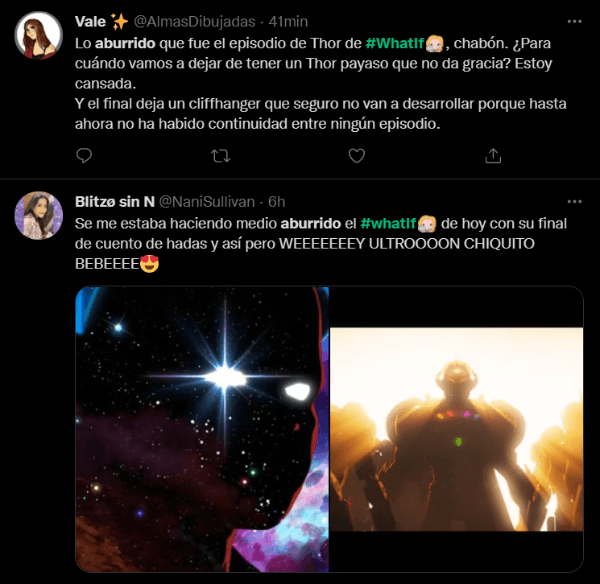Share Vale's tweet
600x584 pixels.
[x=492, y=155]
